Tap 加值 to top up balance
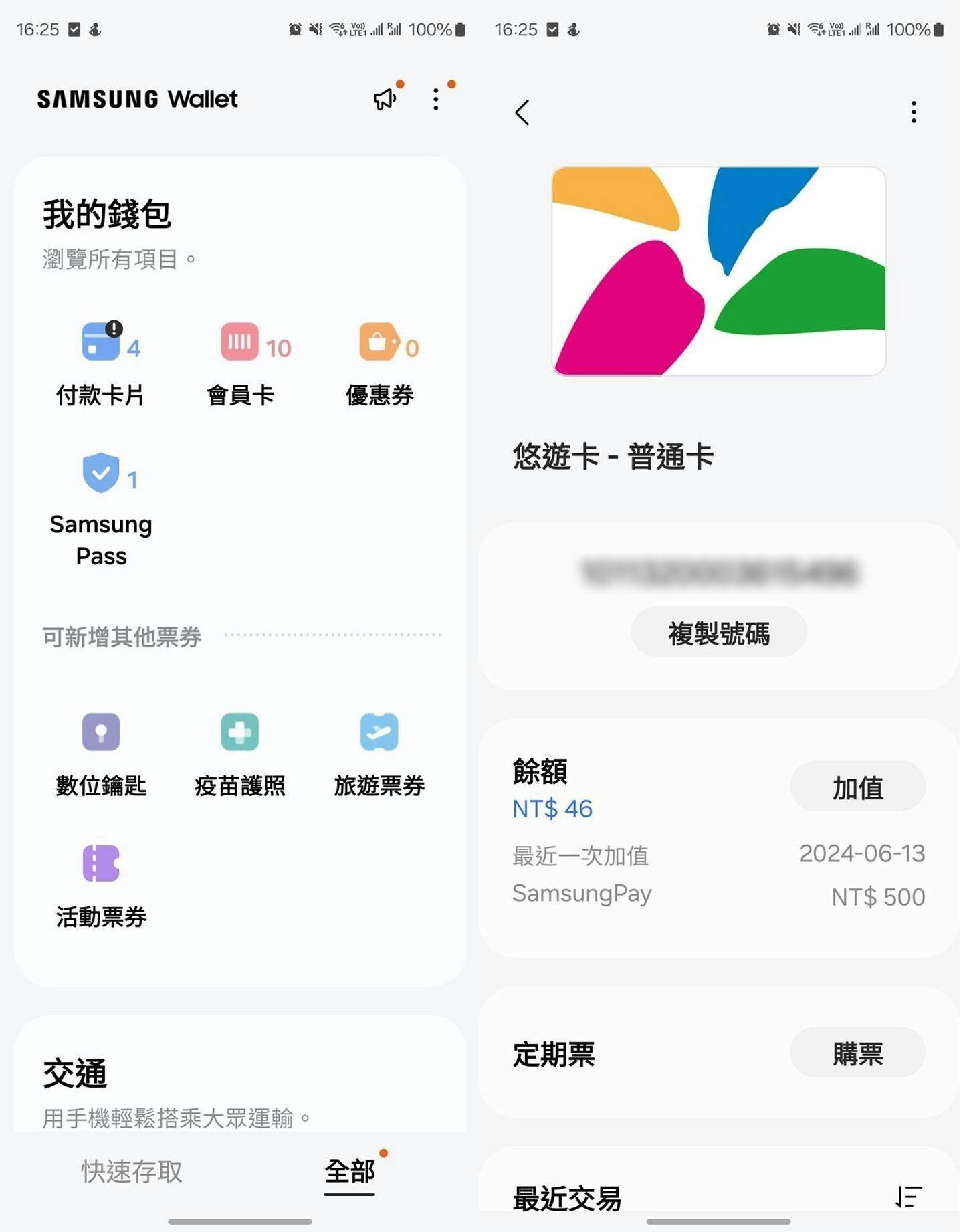The height and width of the screenshot is (1232, 963). (857, 787)
